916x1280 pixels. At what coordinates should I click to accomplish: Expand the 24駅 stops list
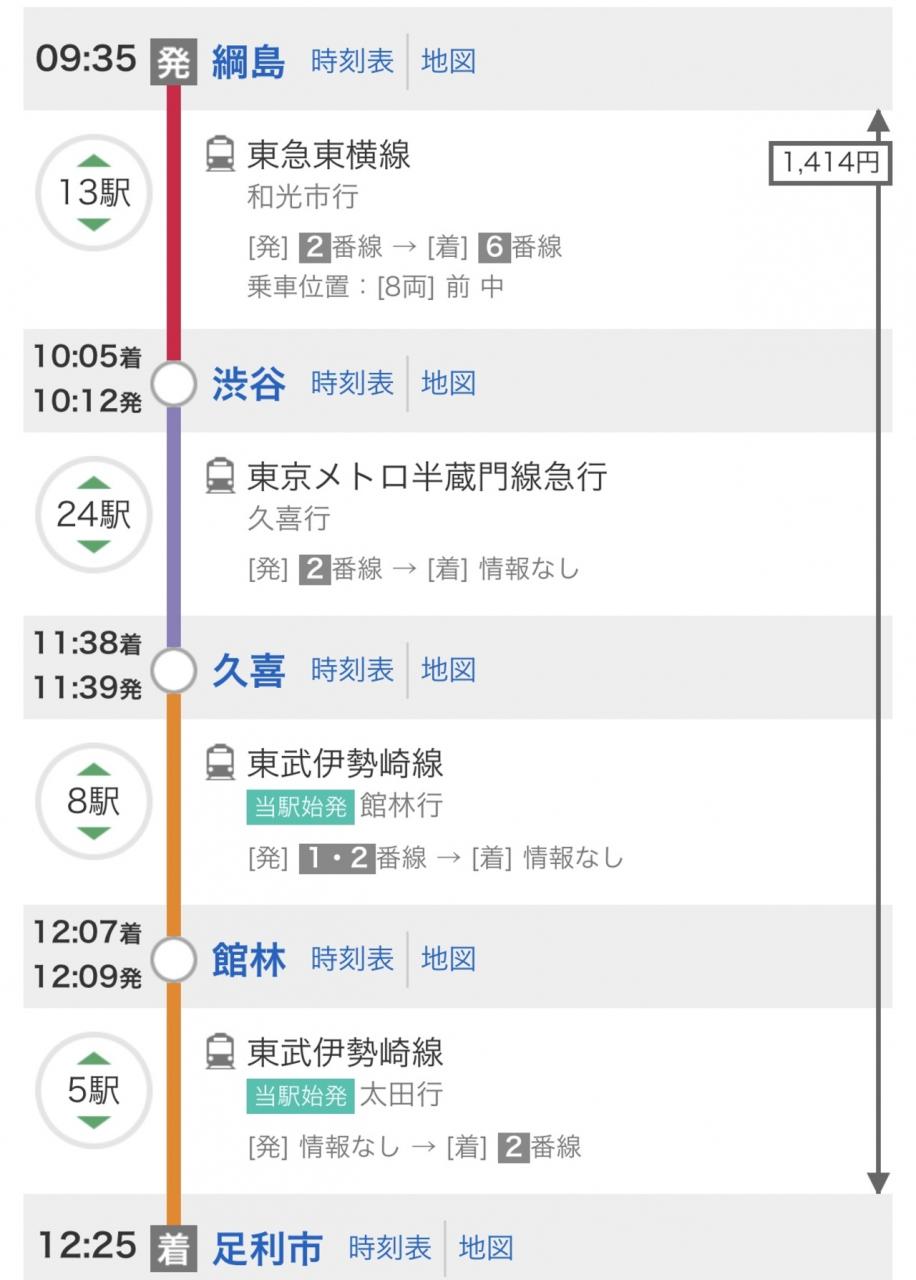pos(94,514)
